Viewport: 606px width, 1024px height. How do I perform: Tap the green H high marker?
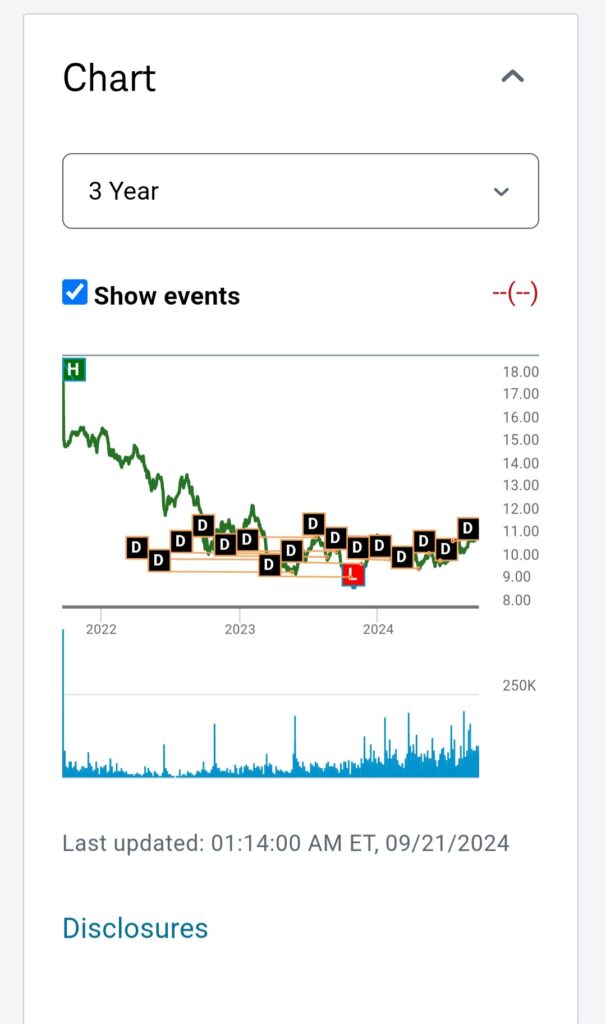pos(73,370)
